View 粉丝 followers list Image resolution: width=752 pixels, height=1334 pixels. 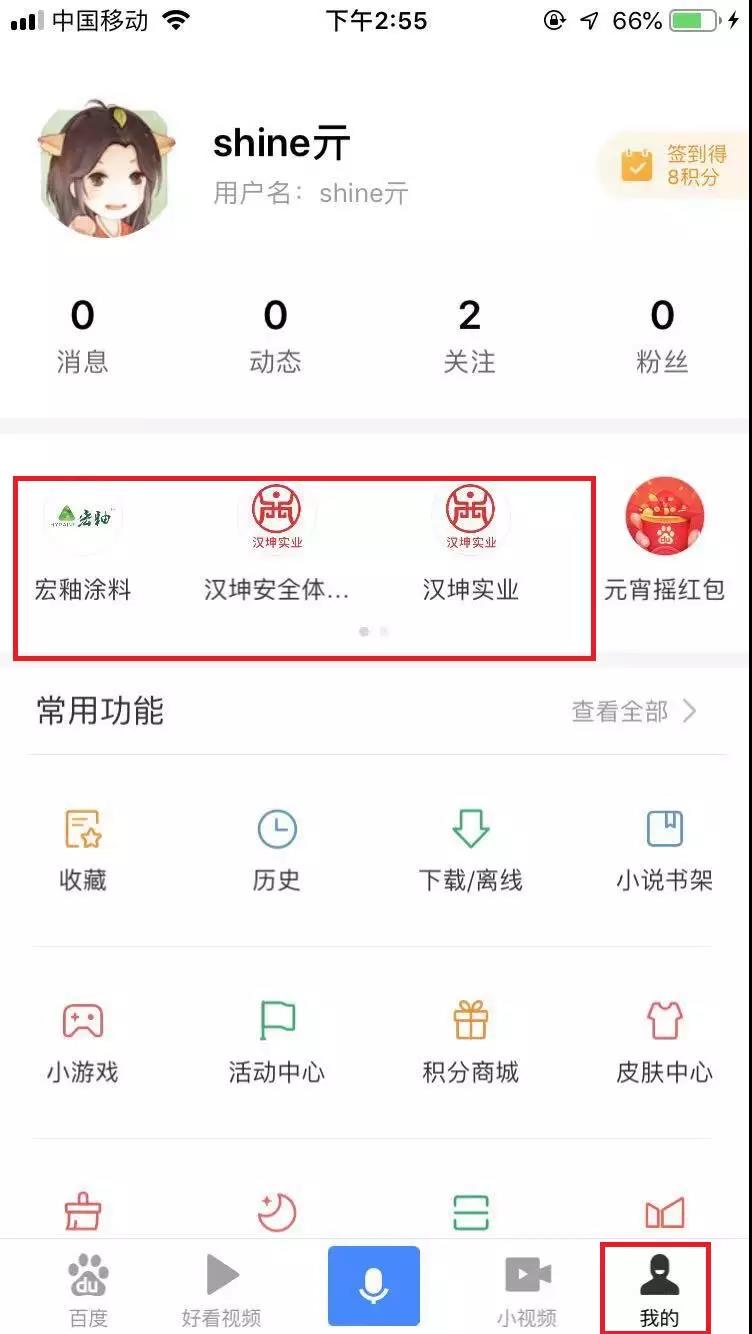(x=662, y=337)
